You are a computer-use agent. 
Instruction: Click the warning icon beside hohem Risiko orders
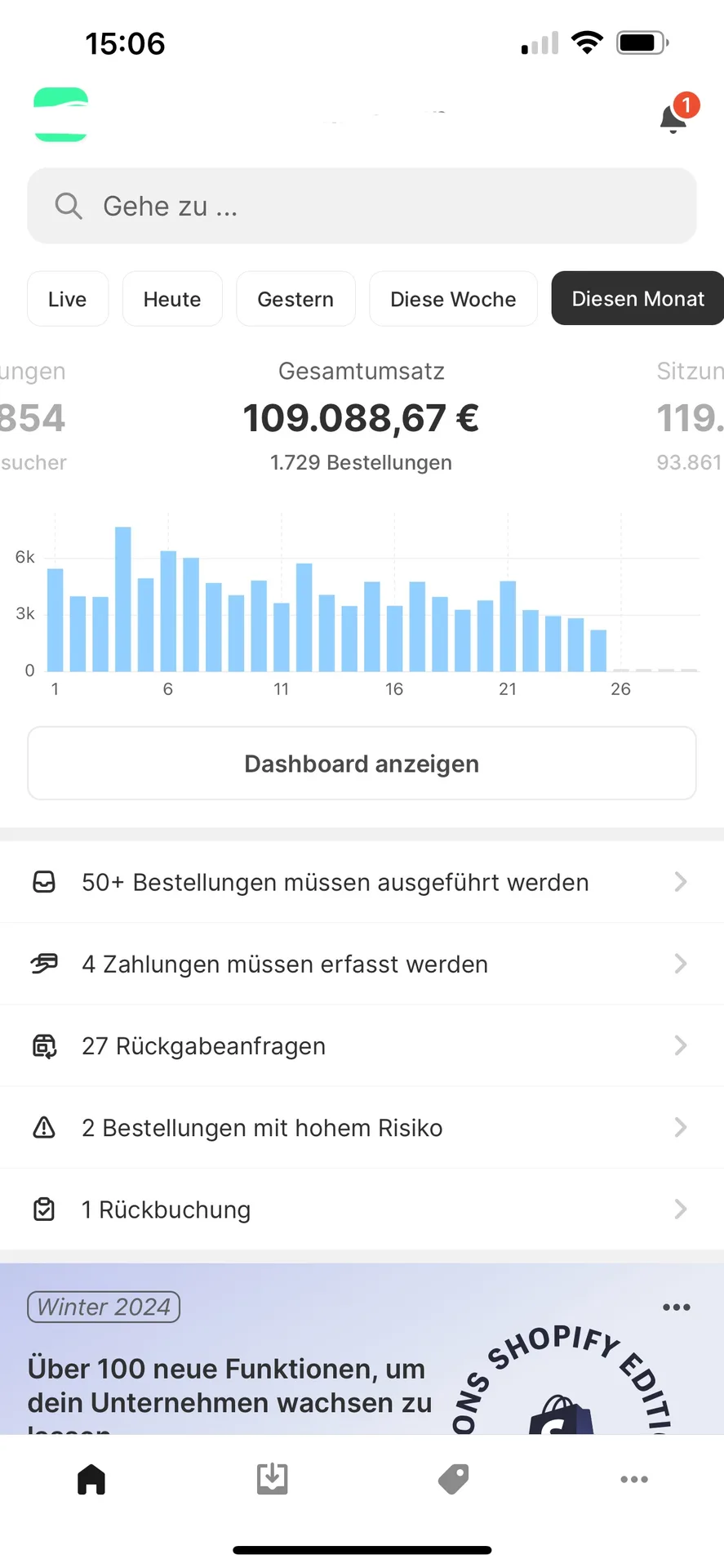coord(44,1127)
